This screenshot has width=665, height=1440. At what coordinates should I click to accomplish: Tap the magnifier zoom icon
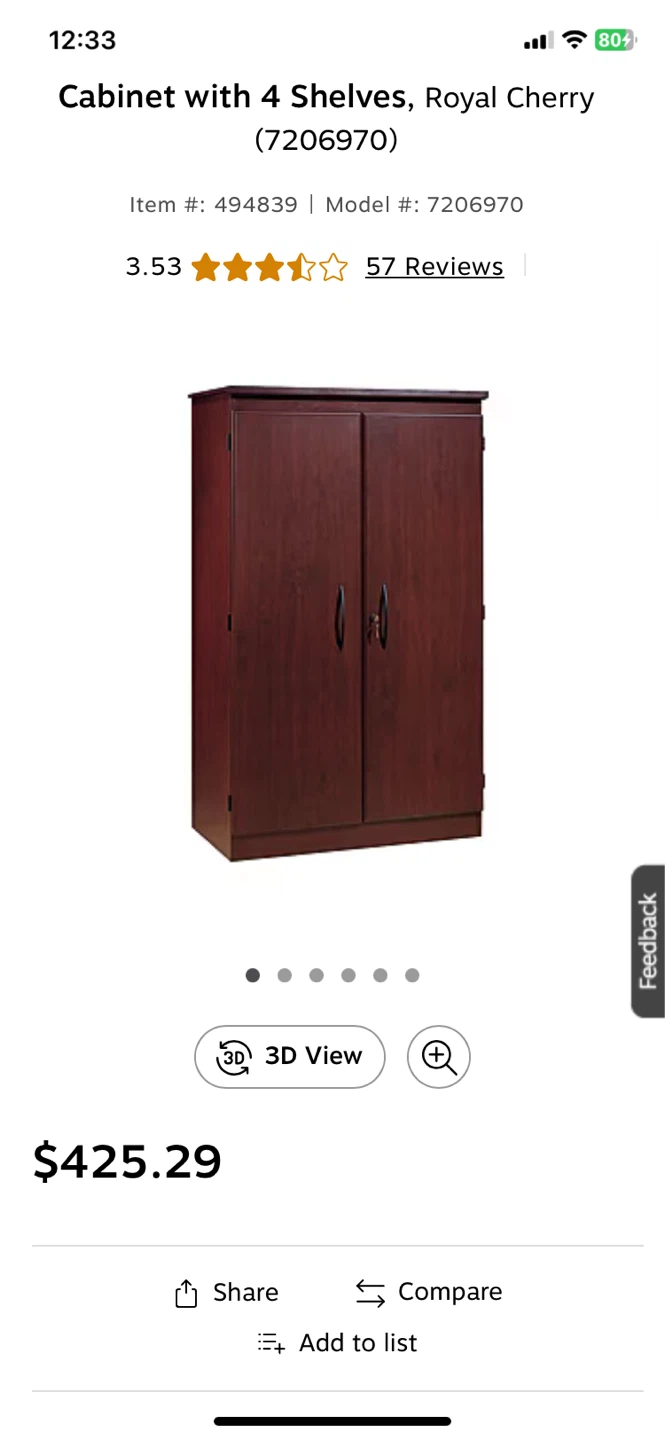click(x=438, y=1056)
